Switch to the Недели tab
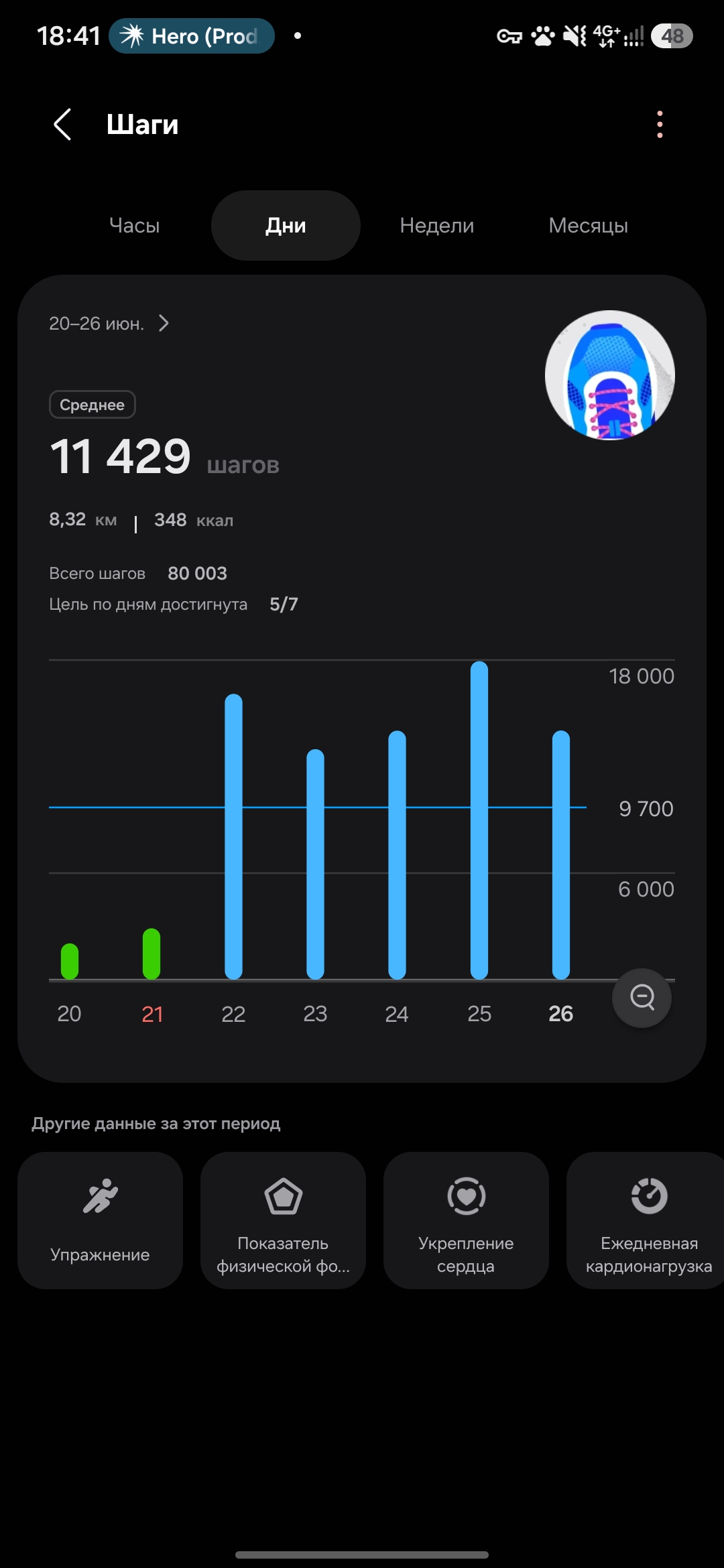 437,225
